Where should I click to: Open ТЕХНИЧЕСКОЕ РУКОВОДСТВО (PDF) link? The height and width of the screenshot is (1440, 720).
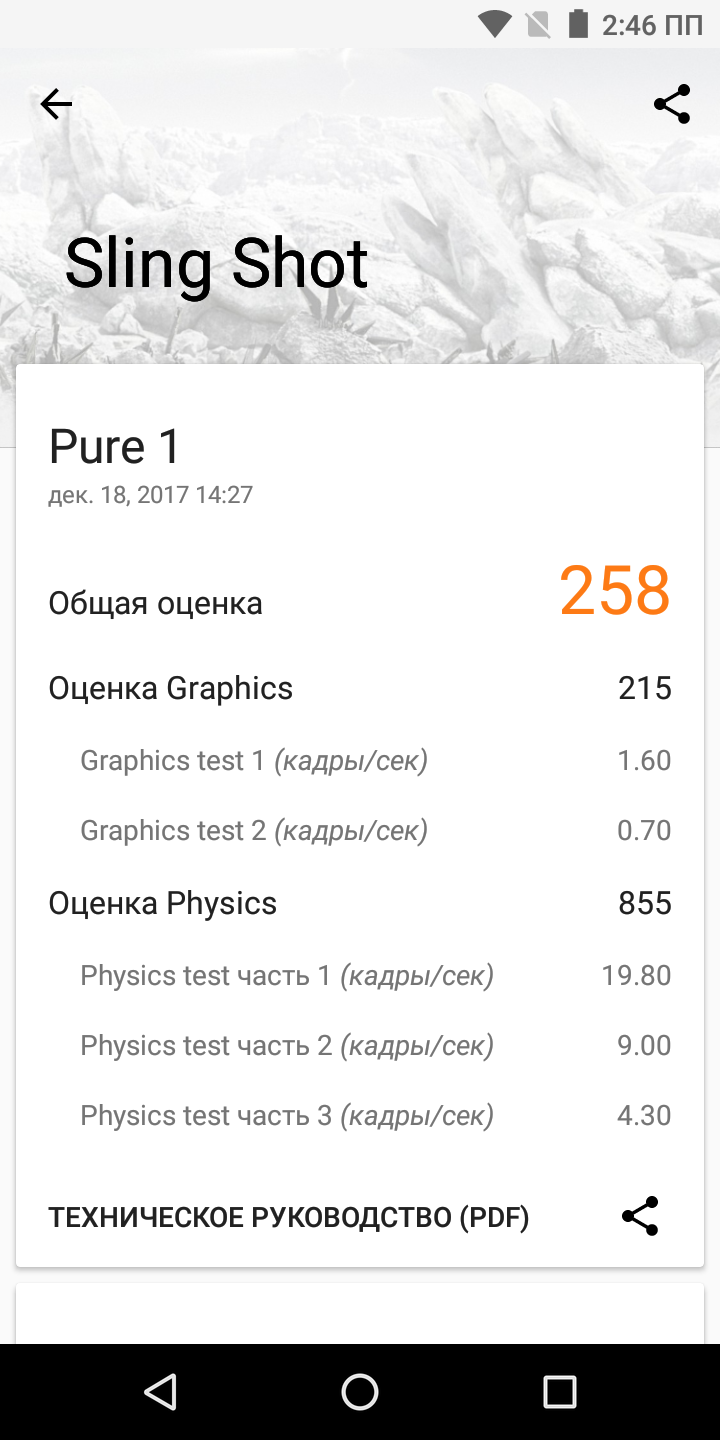(x=289, y=1217)
